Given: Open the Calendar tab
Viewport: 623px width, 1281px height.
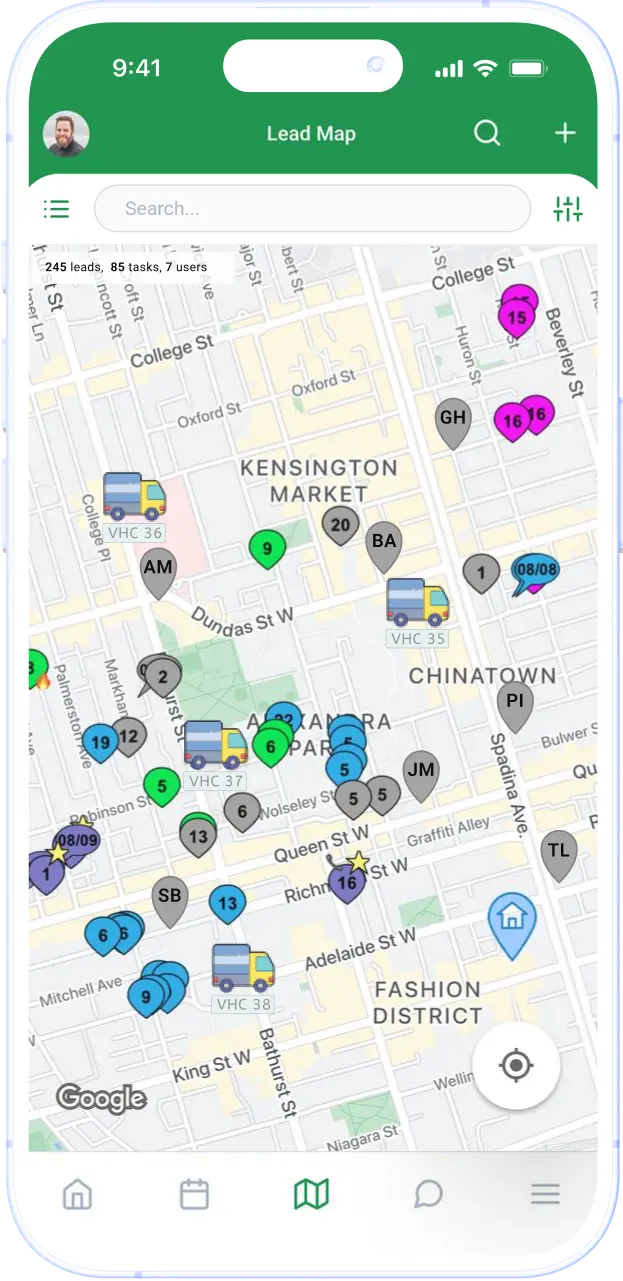Looking at the screenshot, I should (x=194, y=1193).
